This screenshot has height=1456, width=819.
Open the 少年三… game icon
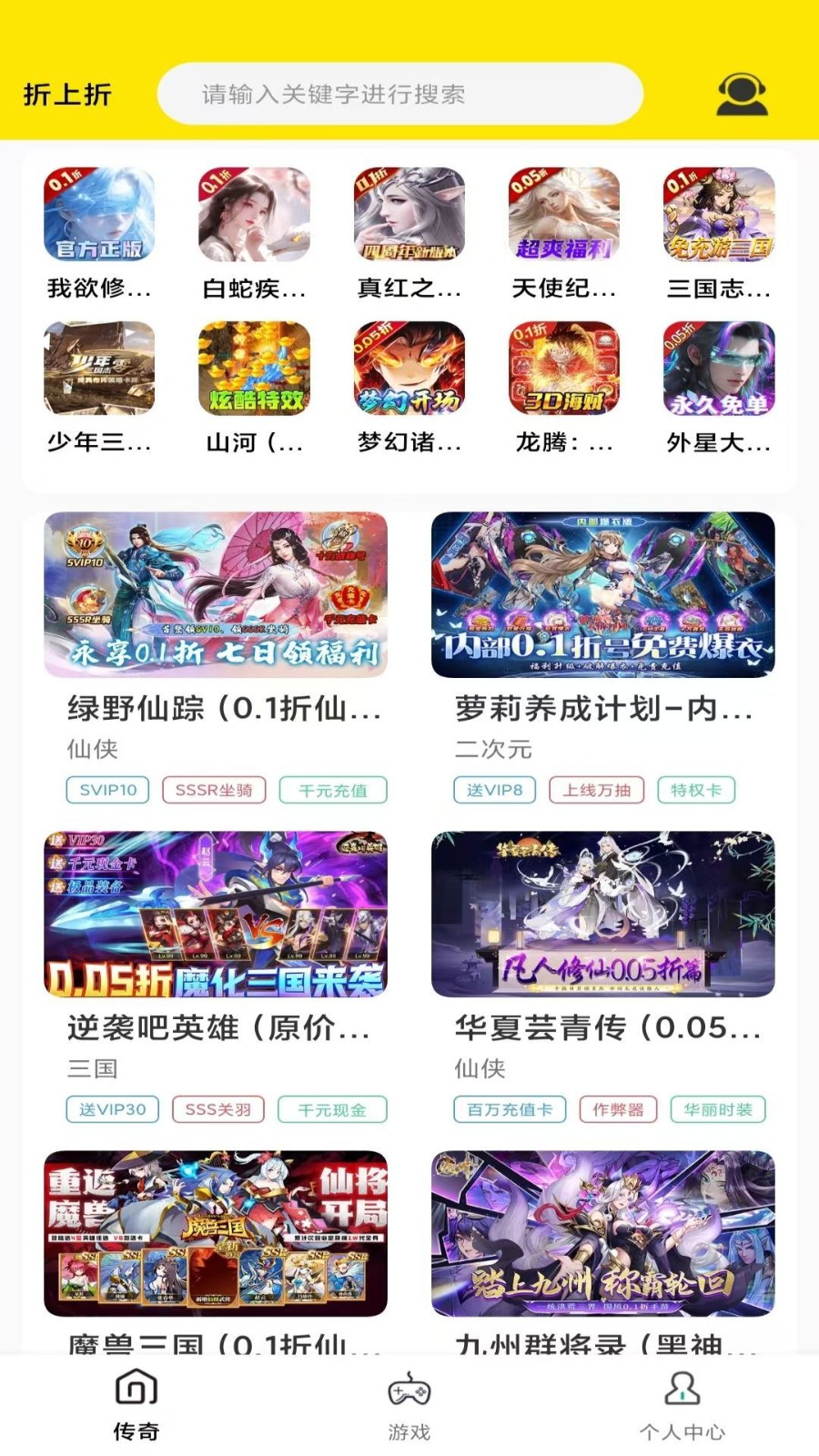[x=99, y=369]
